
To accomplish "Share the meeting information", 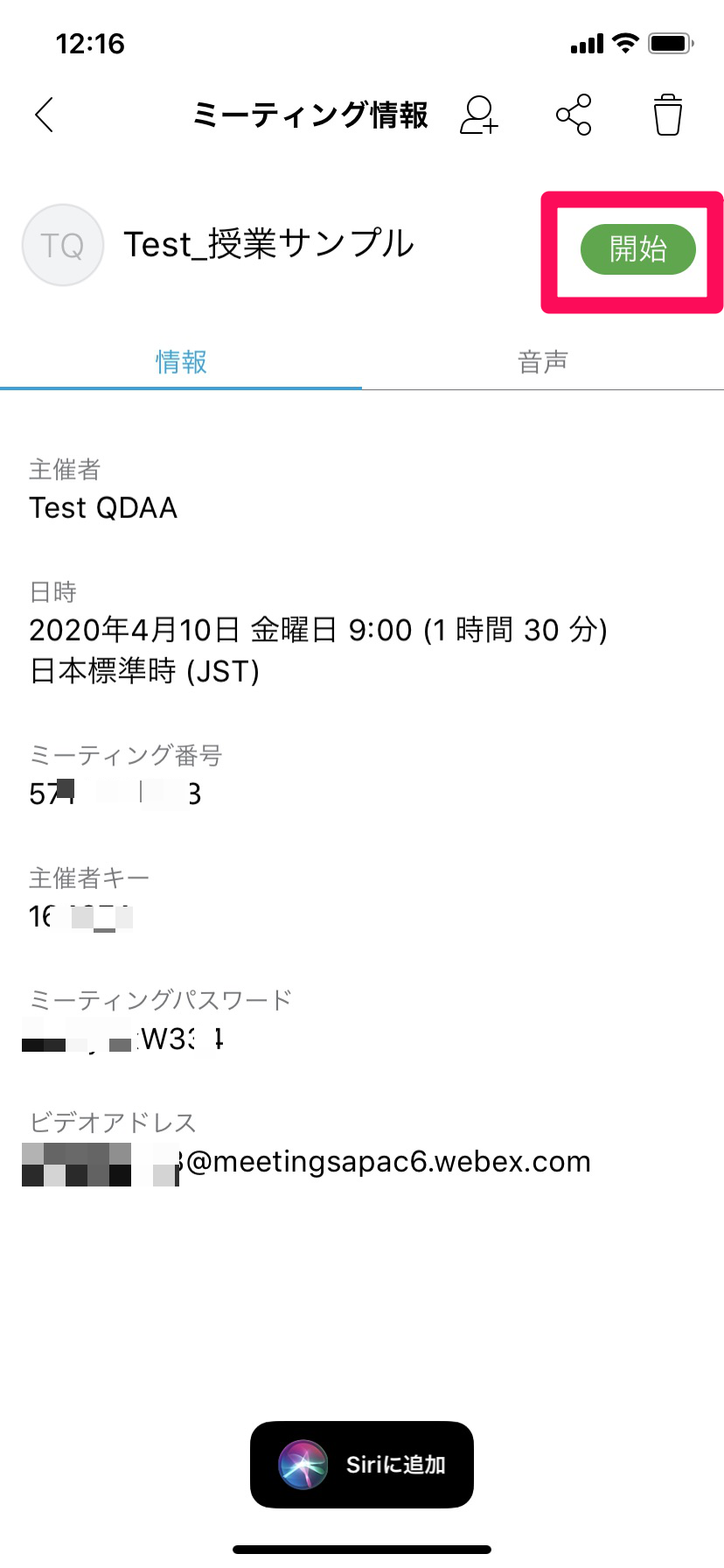I will 574,115.
